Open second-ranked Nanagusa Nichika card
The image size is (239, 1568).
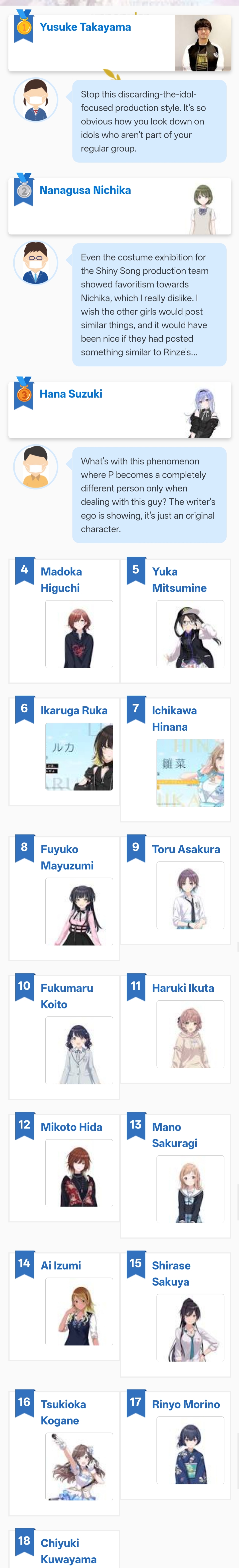120,206
